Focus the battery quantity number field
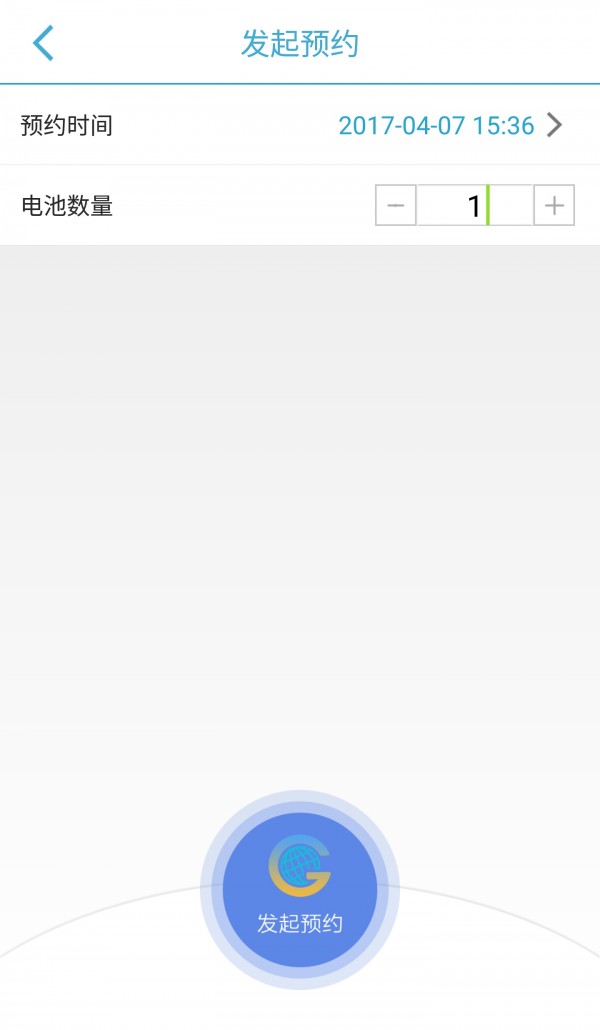600x1030 pixels. (474, 206)
